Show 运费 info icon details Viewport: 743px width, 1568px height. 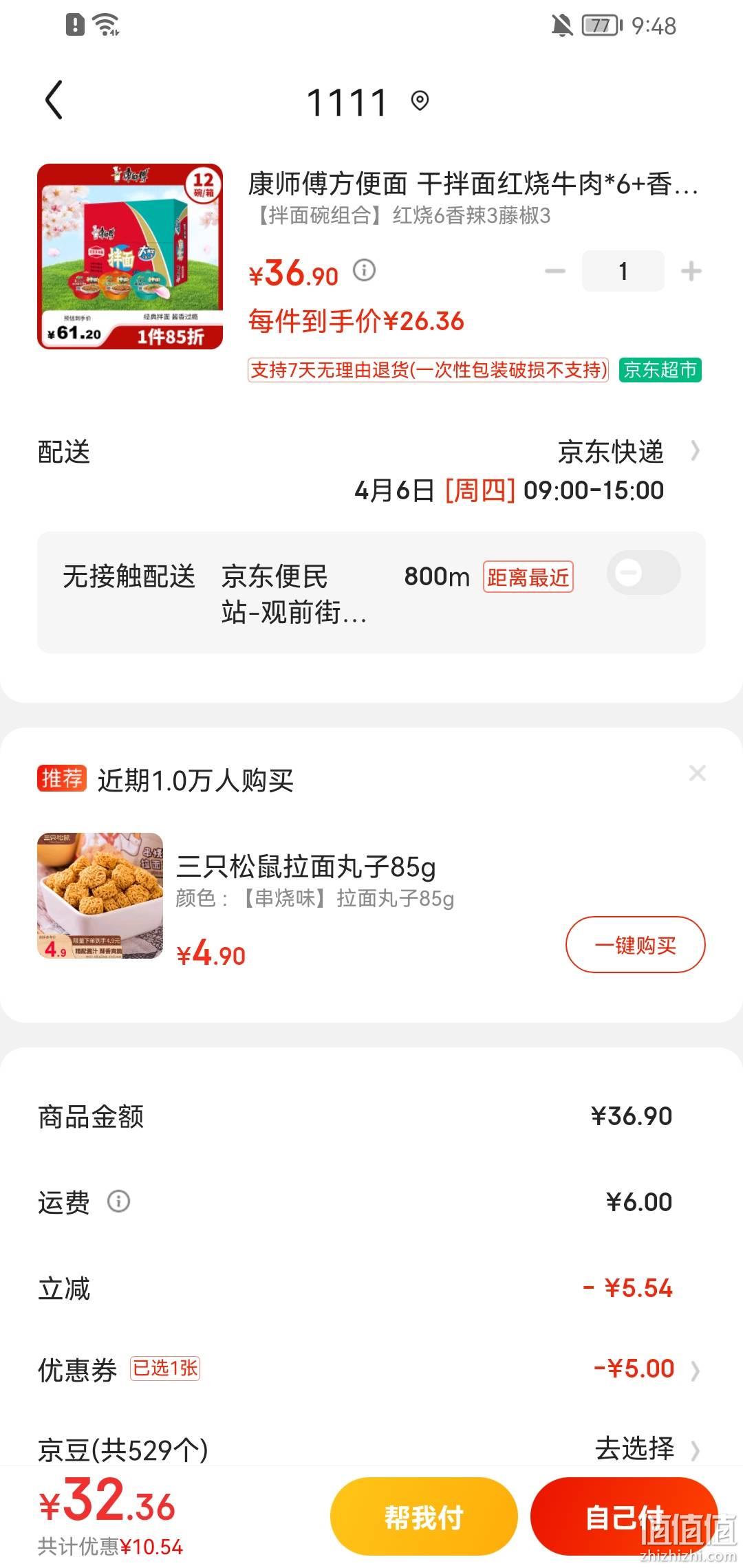coord(118,1202)
